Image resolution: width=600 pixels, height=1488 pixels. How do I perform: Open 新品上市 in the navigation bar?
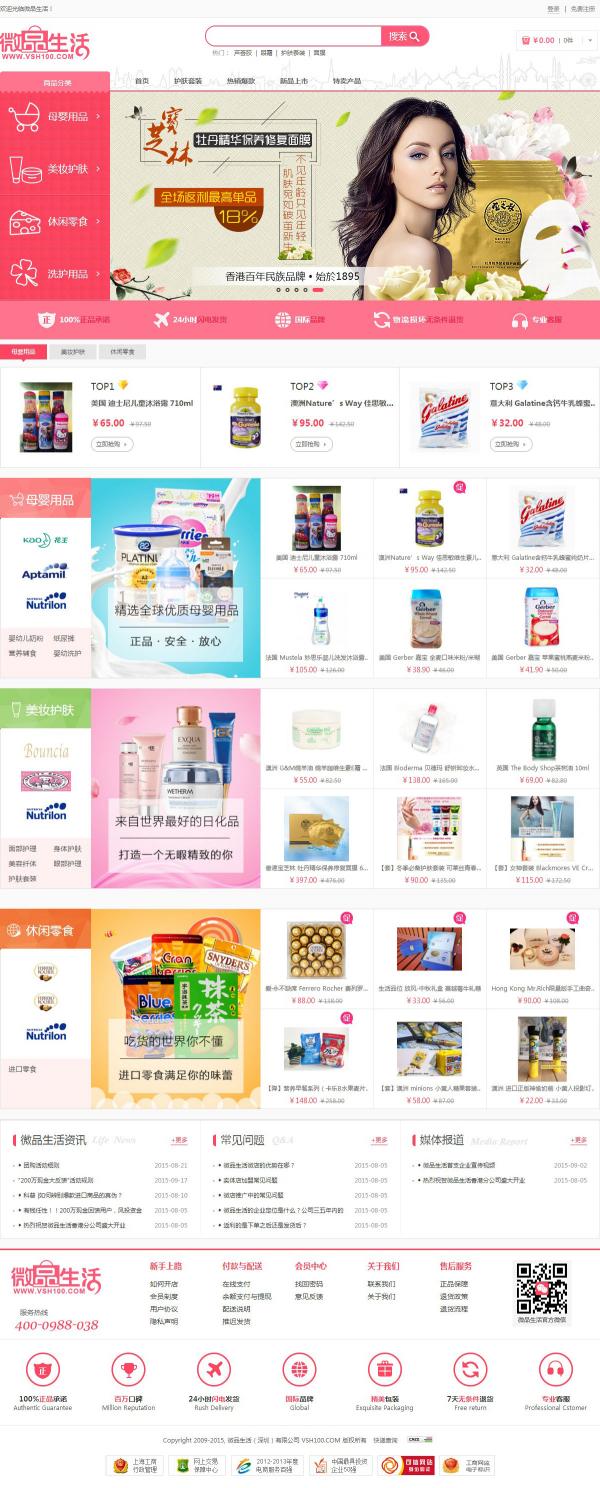293,81
